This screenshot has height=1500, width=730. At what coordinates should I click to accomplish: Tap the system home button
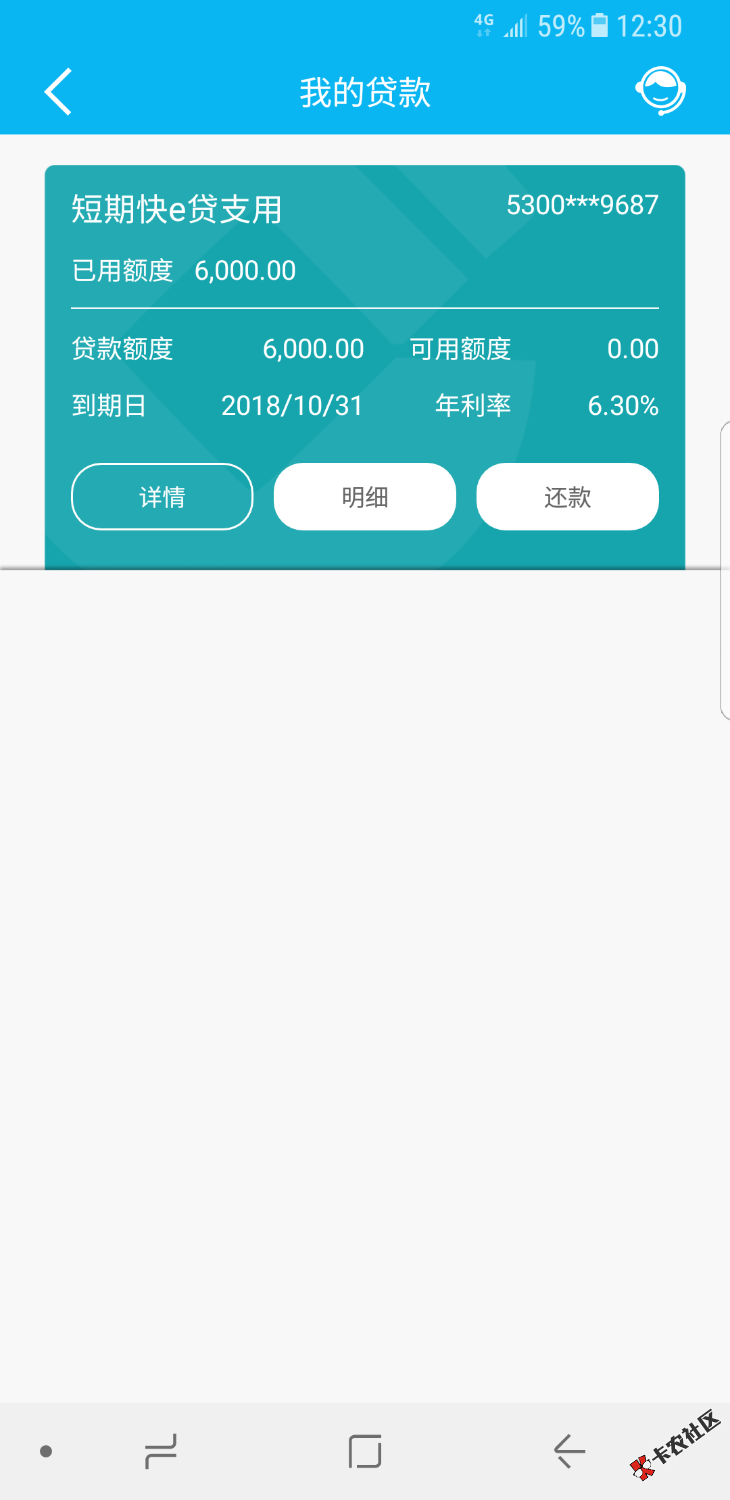[365, 1451]
